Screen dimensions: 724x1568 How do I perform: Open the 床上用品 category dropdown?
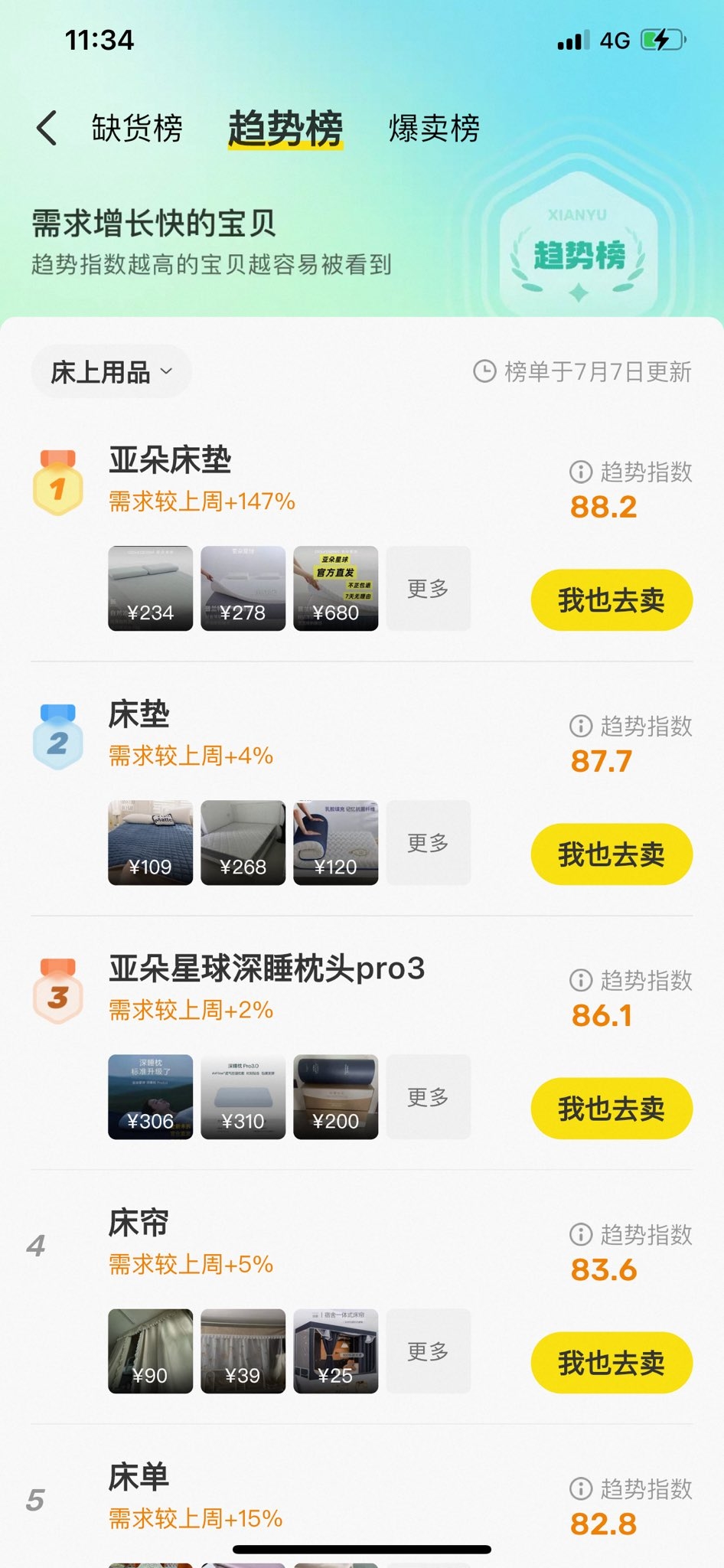pyautogui.click(x=112, y=372)
